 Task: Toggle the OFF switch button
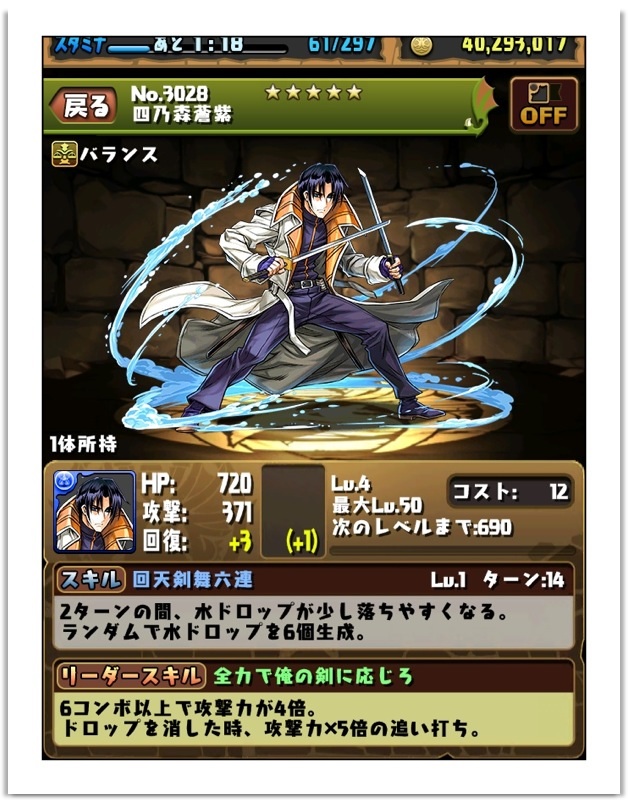point(544,105)
